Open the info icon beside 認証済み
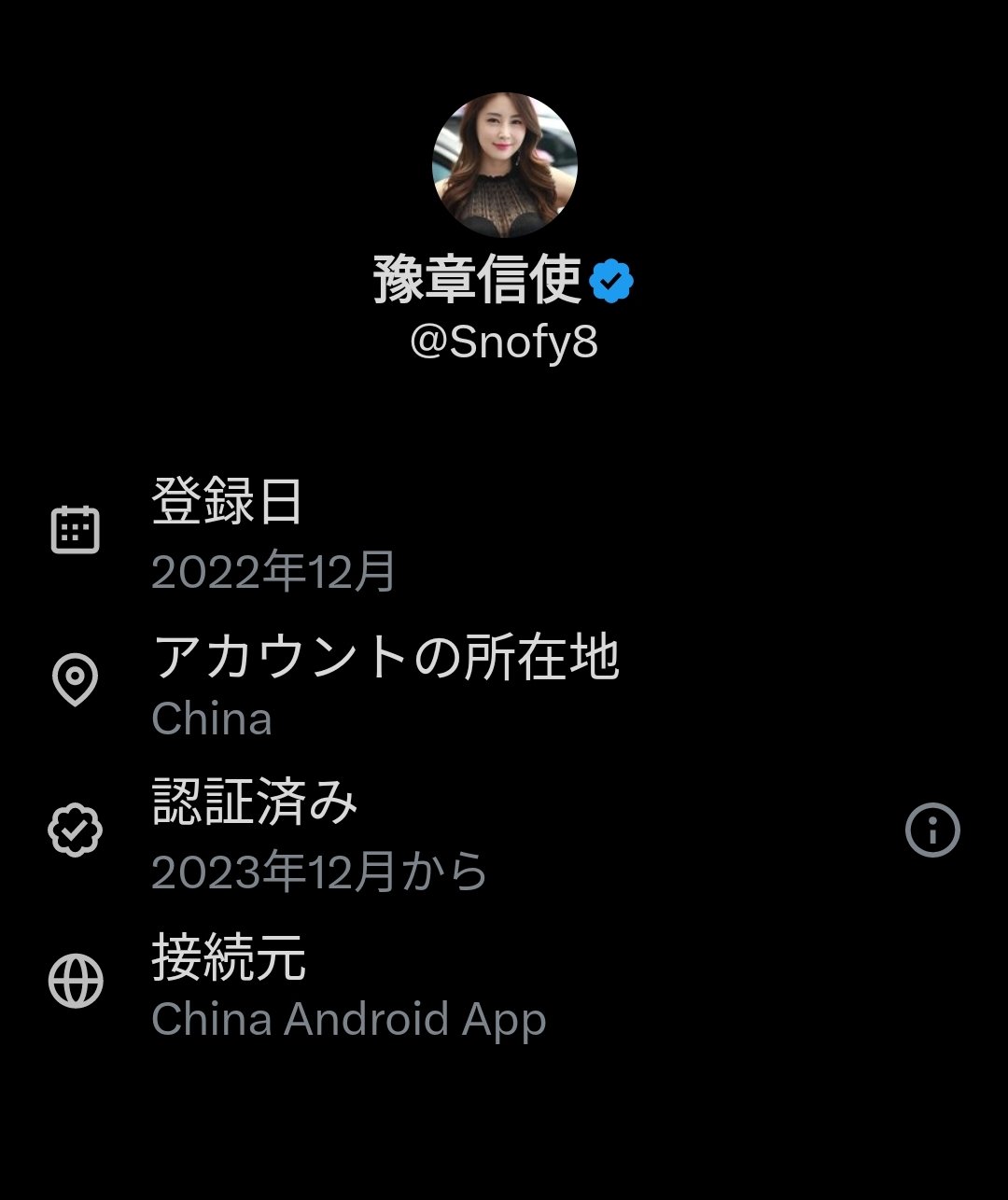Image resolution: width=1008 pixels, height=1200 pixels. click(x=932, y=830)
